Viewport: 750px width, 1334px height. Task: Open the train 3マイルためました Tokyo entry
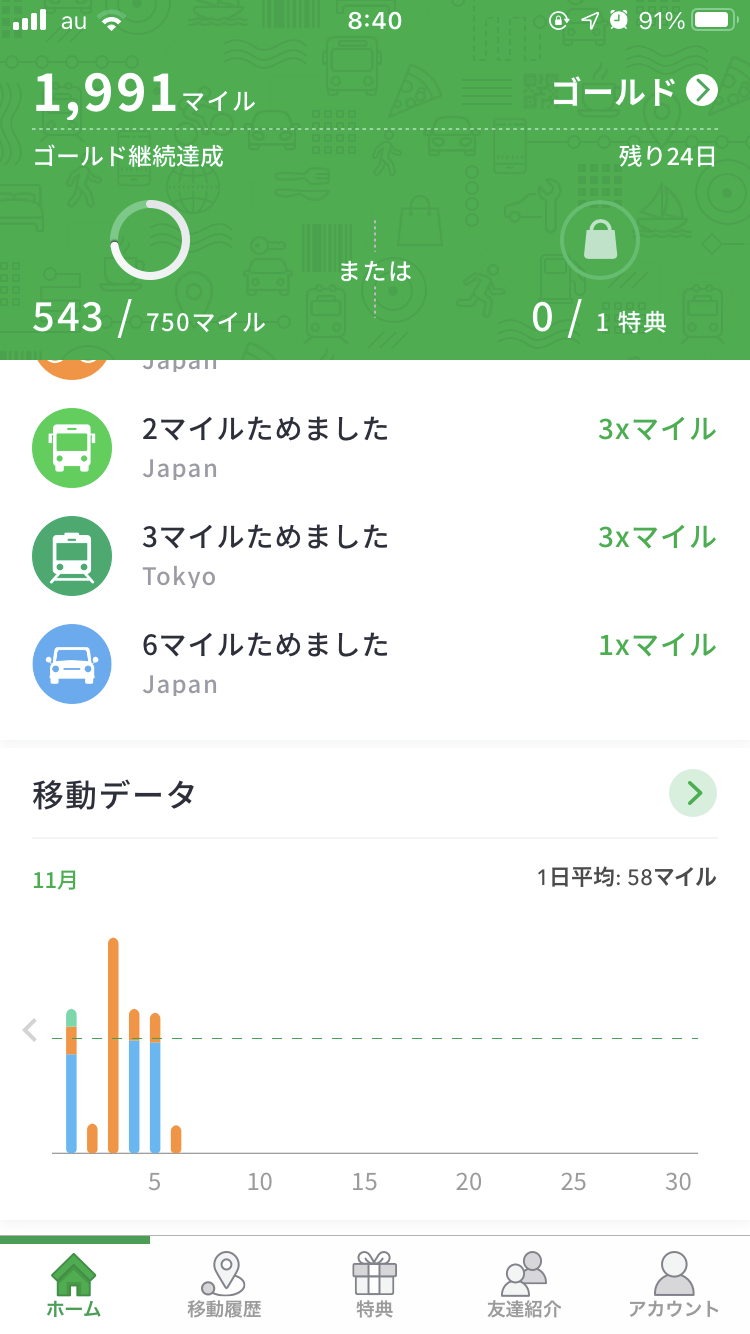375,555
